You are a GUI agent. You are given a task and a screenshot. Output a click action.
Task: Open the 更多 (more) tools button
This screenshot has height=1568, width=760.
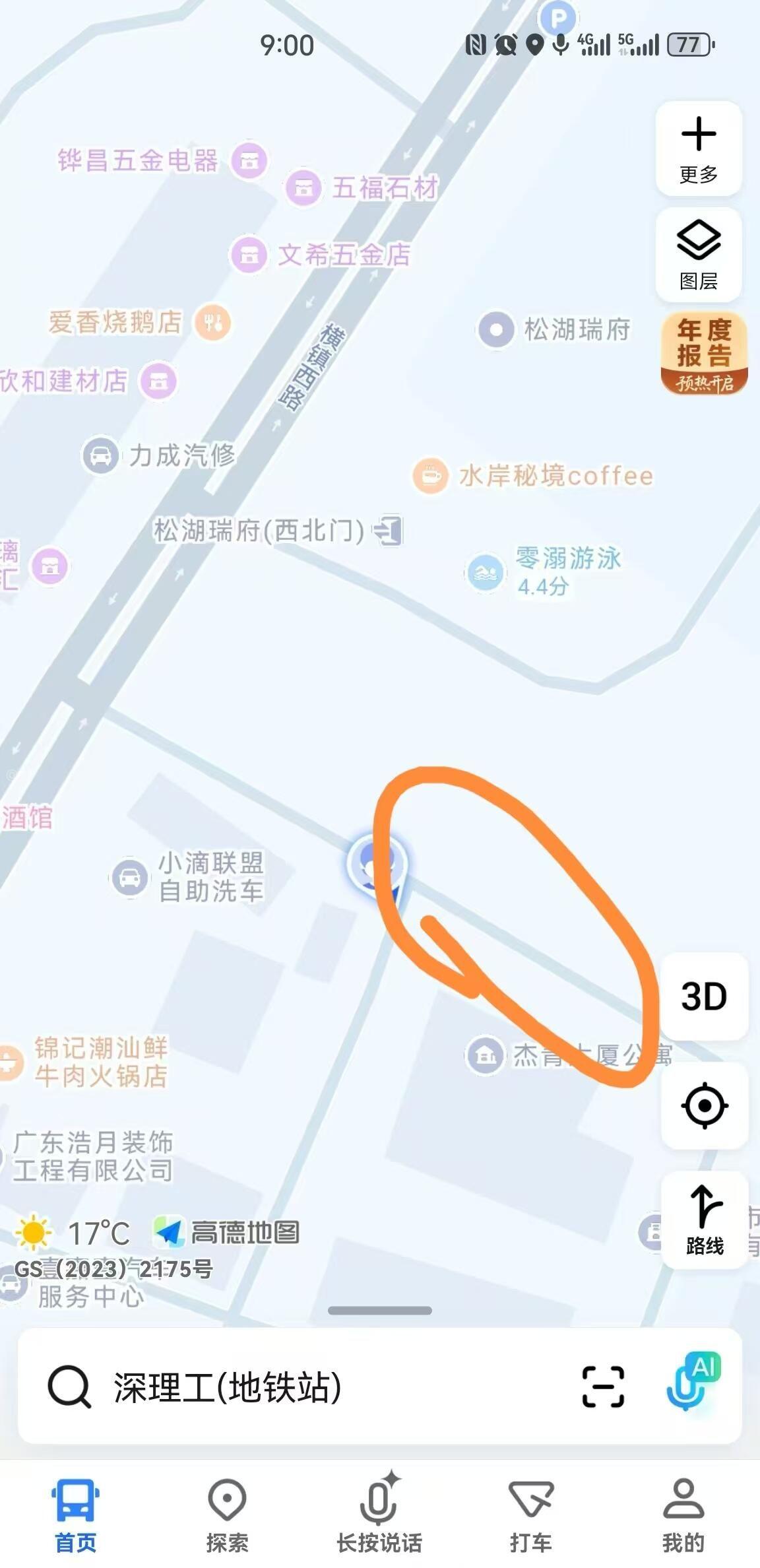tap(699, 149)
